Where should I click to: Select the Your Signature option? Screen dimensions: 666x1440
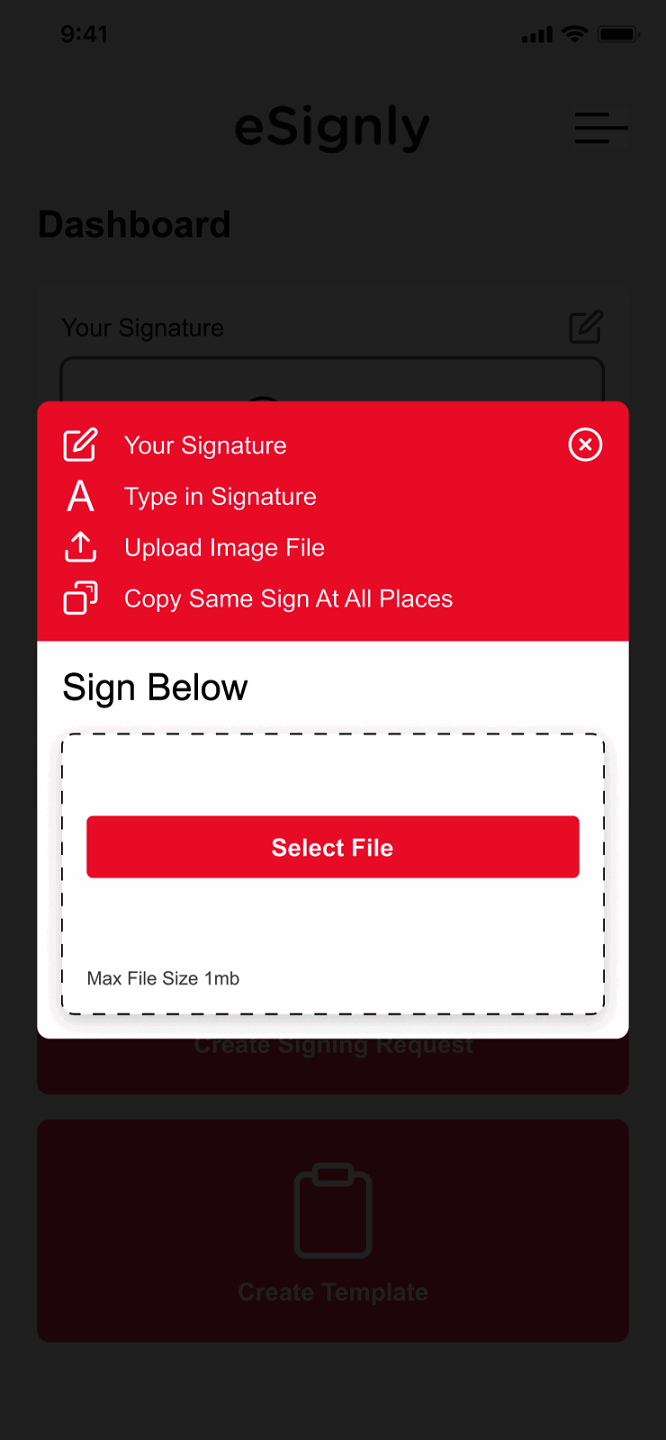205,445
